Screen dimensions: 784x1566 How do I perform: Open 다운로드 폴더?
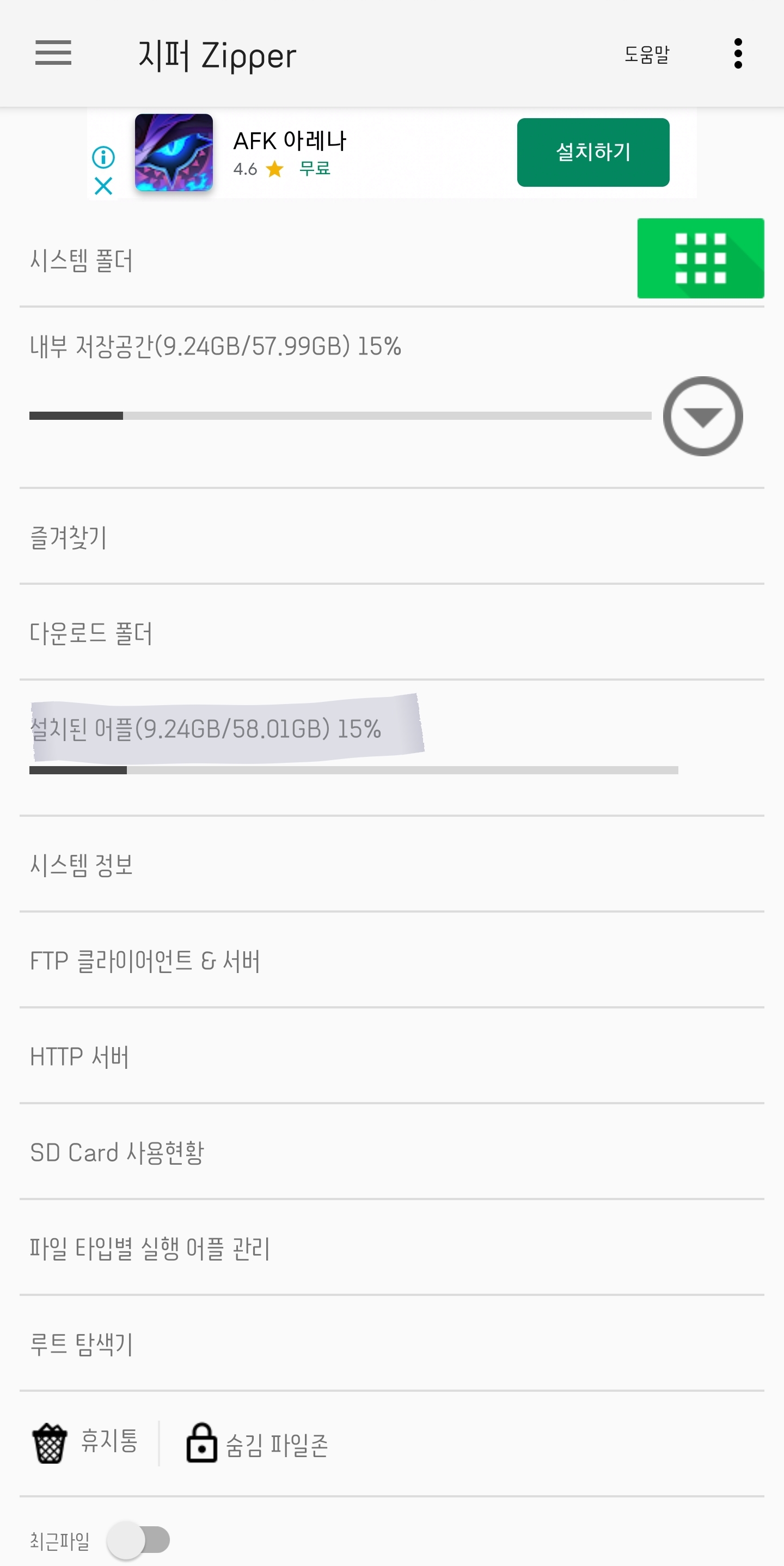point(391,632)
